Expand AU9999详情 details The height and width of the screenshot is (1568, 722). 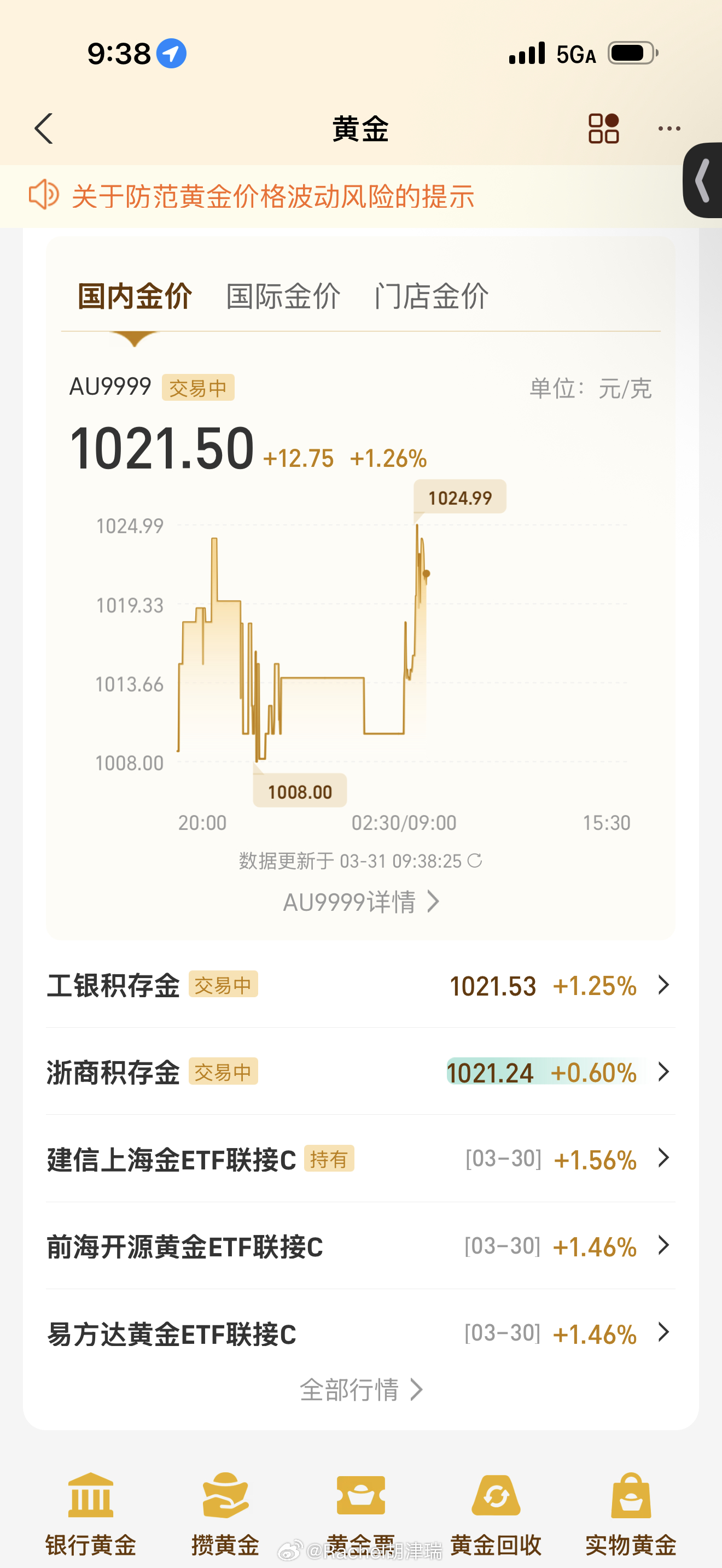point(361,903)
